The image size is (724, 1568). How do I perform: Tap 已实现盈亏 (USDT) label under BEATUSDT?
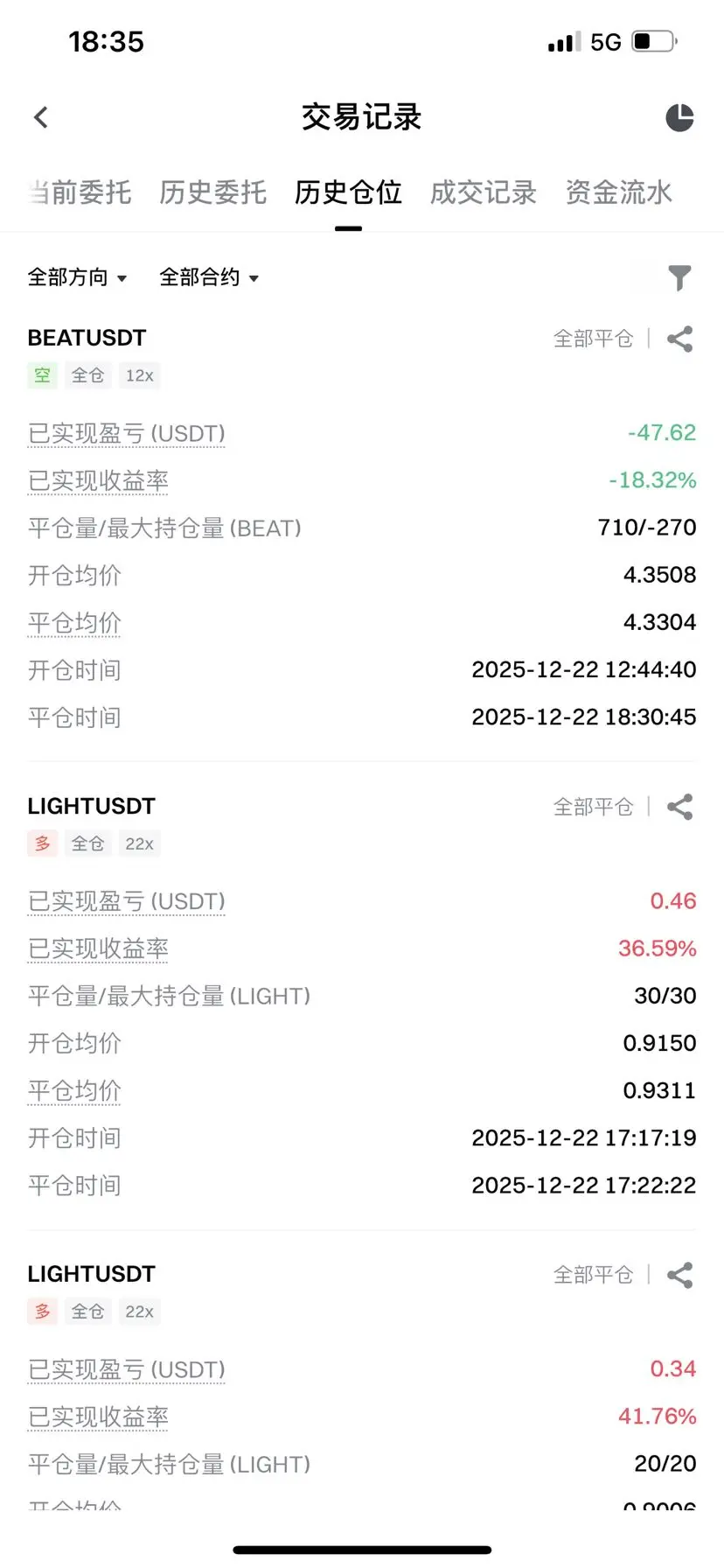[127, 434]
